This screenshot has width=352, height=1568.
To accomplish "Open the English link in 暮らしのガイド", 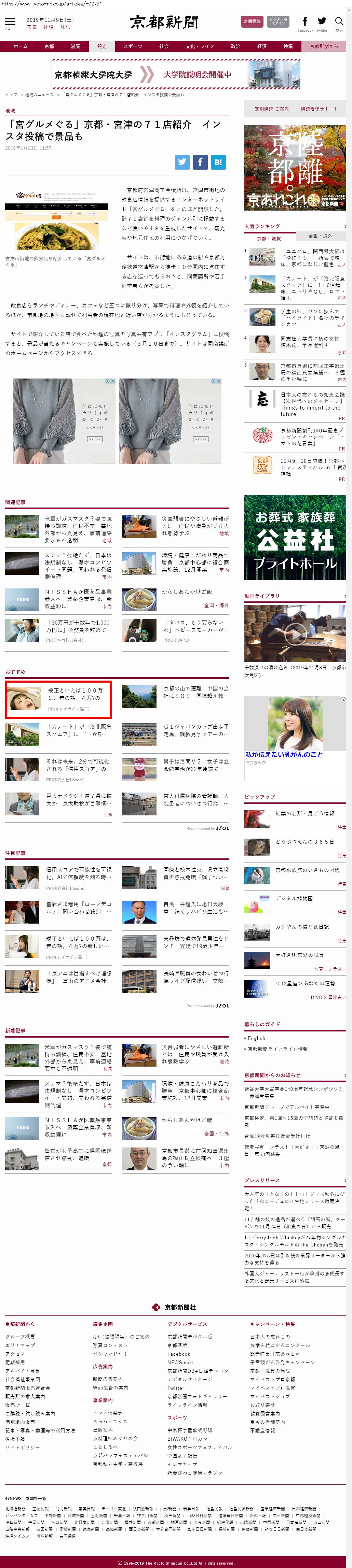I will pyautogui.click(x=256, y=1038).
